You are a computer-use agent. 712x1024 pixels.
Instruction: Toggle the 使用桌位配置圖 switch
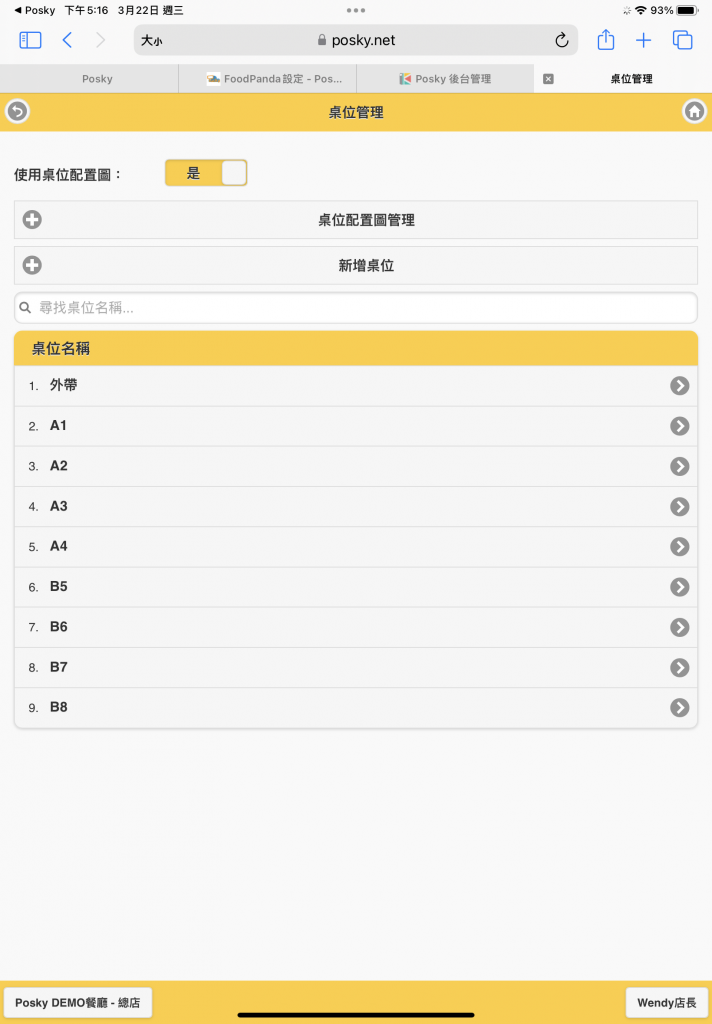tap(206, 173)
